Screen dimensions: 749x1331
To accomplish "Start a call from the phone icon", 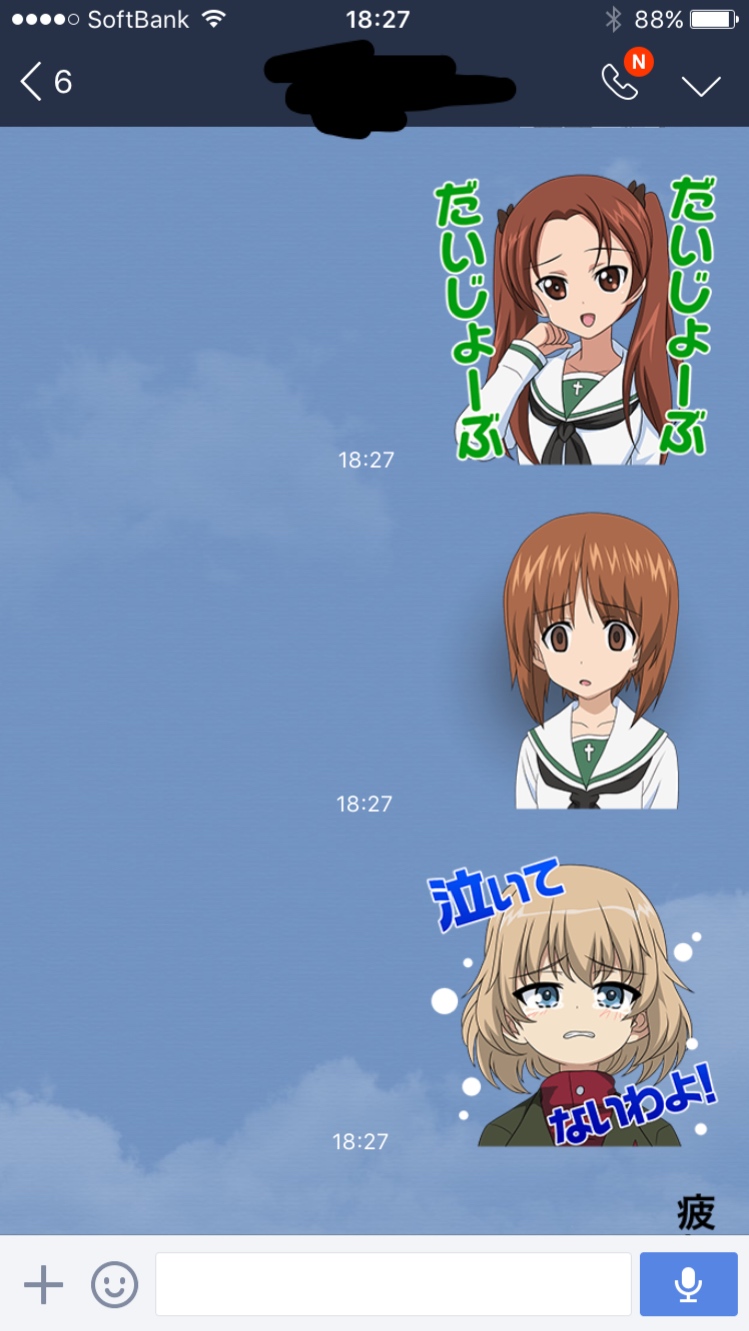I will 620,82.
